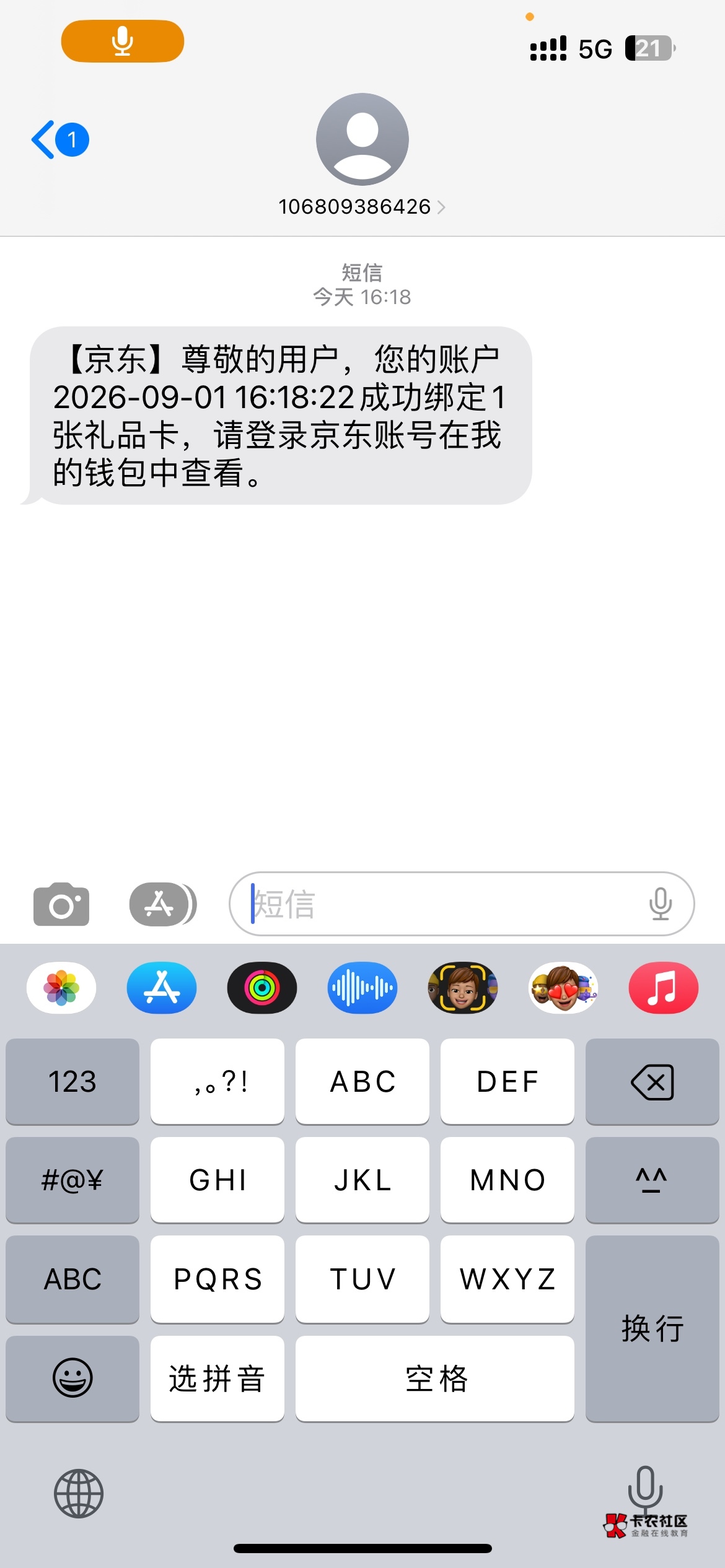
Task: Tap the 选拼音 key
Action: [x=217, y=1379]
